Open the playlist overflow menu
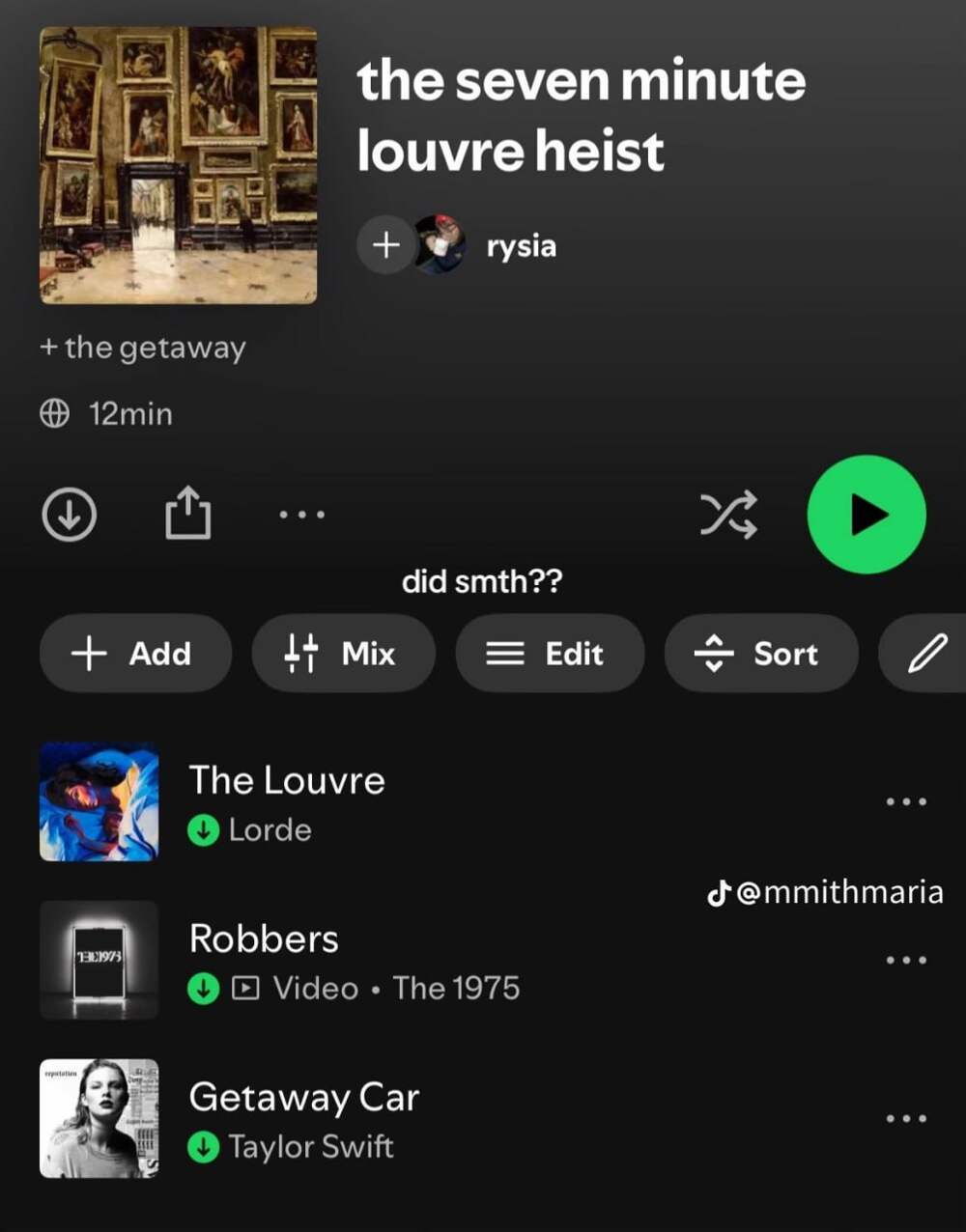This screenshot has height=1232, width=966. pyautogui.click(x=301, y=515)
